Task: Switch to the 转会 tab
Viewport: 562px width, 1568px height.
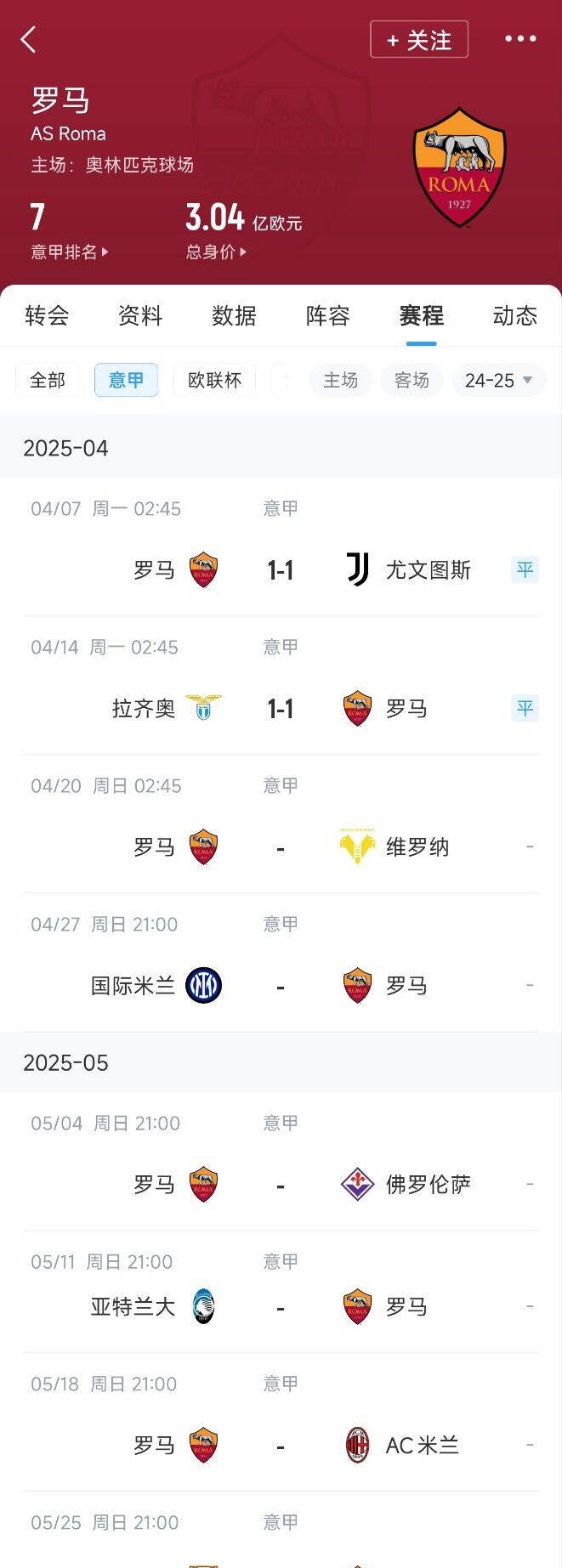Action: point(47,316)
